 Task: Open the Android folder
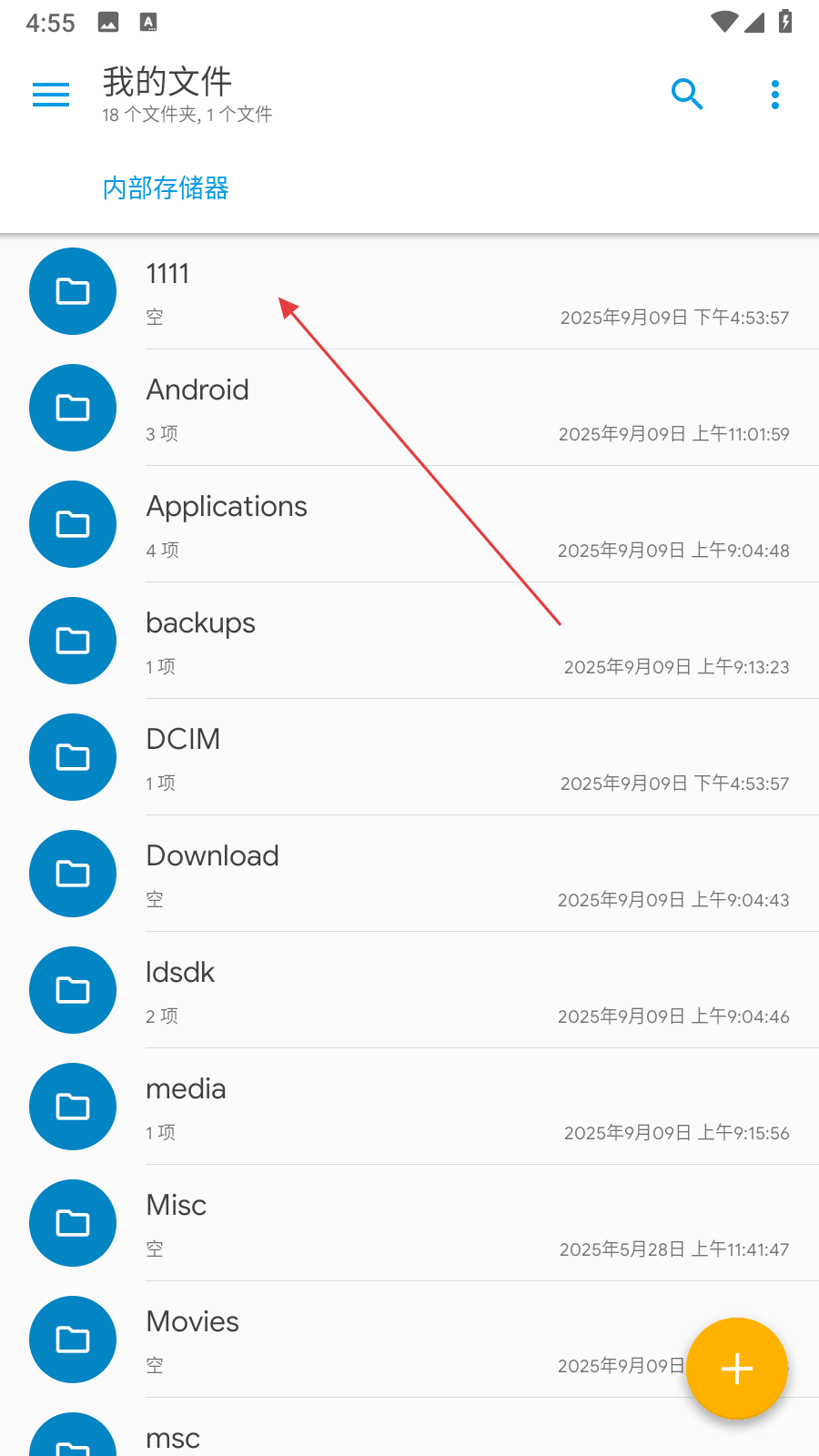tap(409, 408)
